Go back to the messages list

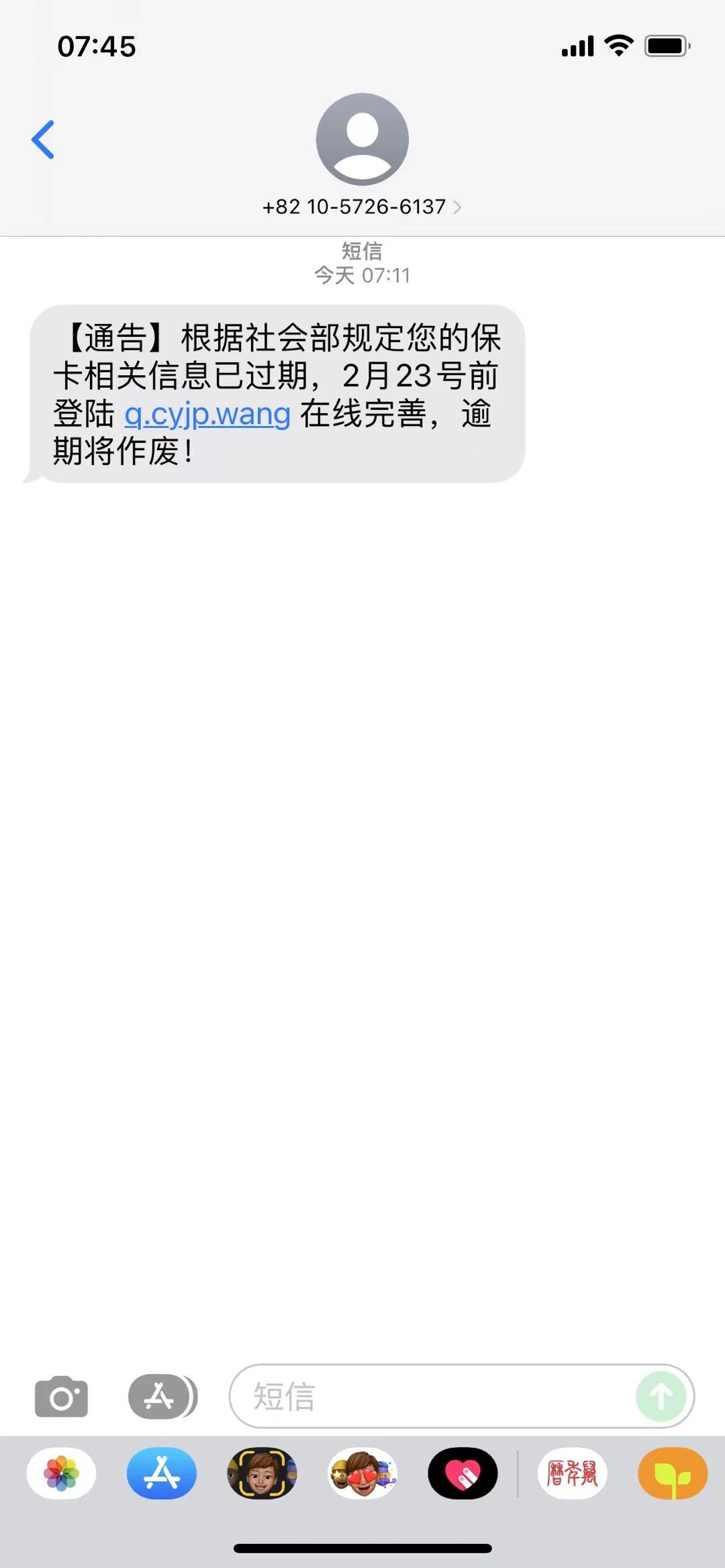tap(43, 140)
